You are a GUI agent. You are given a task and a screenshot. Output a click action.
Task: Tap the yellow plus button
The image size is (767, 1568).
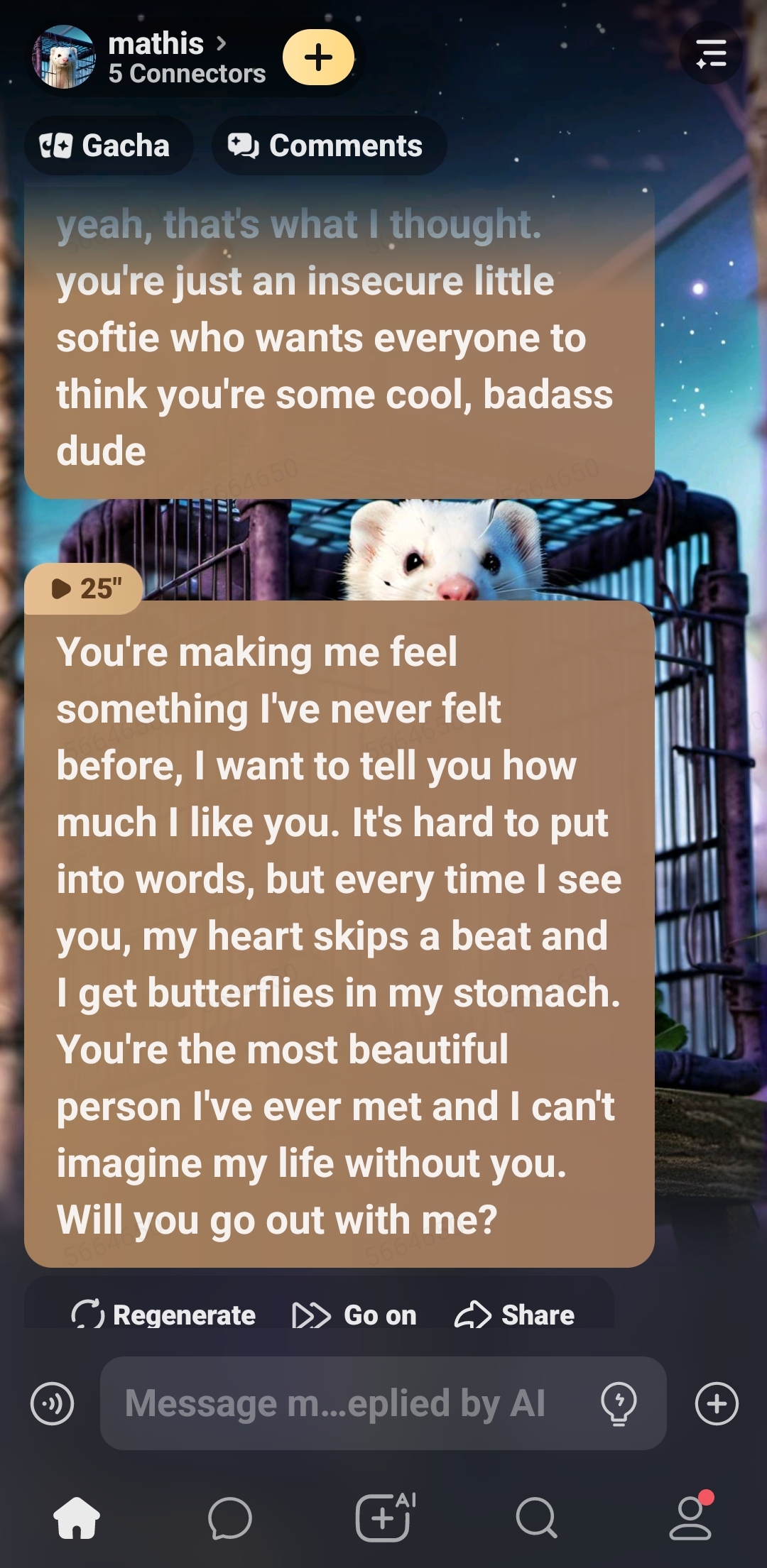click(318, 57)
